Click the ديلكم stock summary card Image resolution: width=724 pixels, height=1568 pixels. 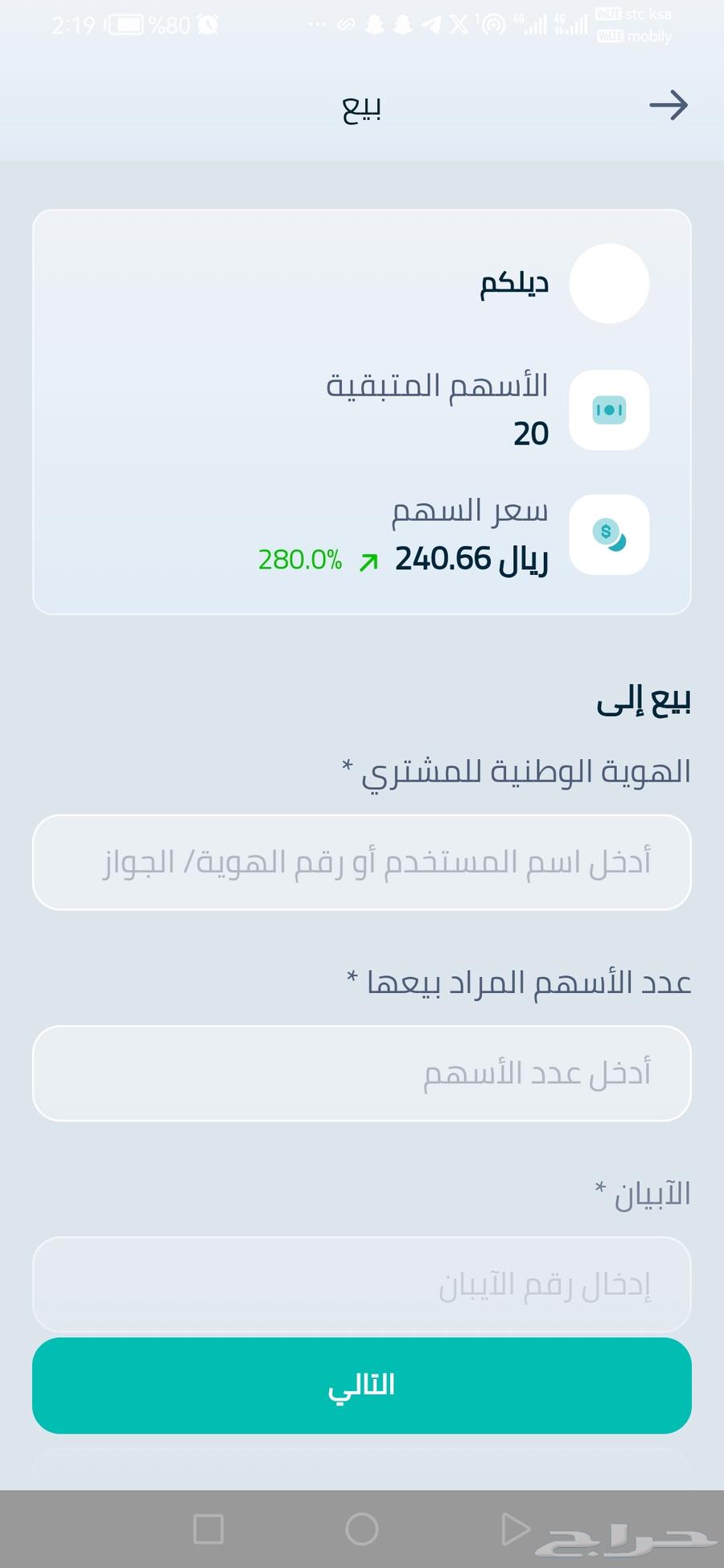(362, 410)
